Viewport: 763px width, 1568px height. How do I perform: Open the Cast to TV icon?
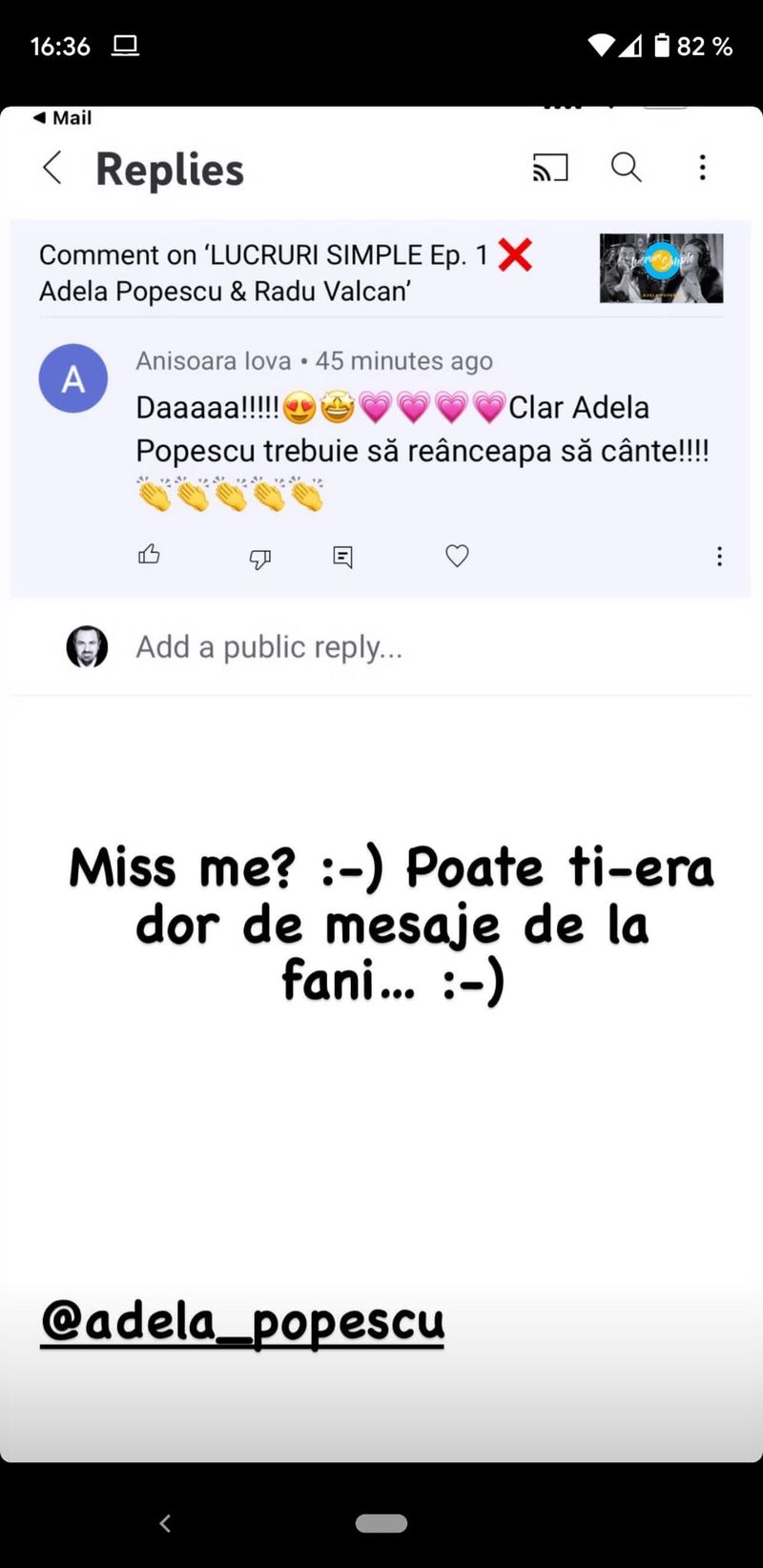coord(550,167)
